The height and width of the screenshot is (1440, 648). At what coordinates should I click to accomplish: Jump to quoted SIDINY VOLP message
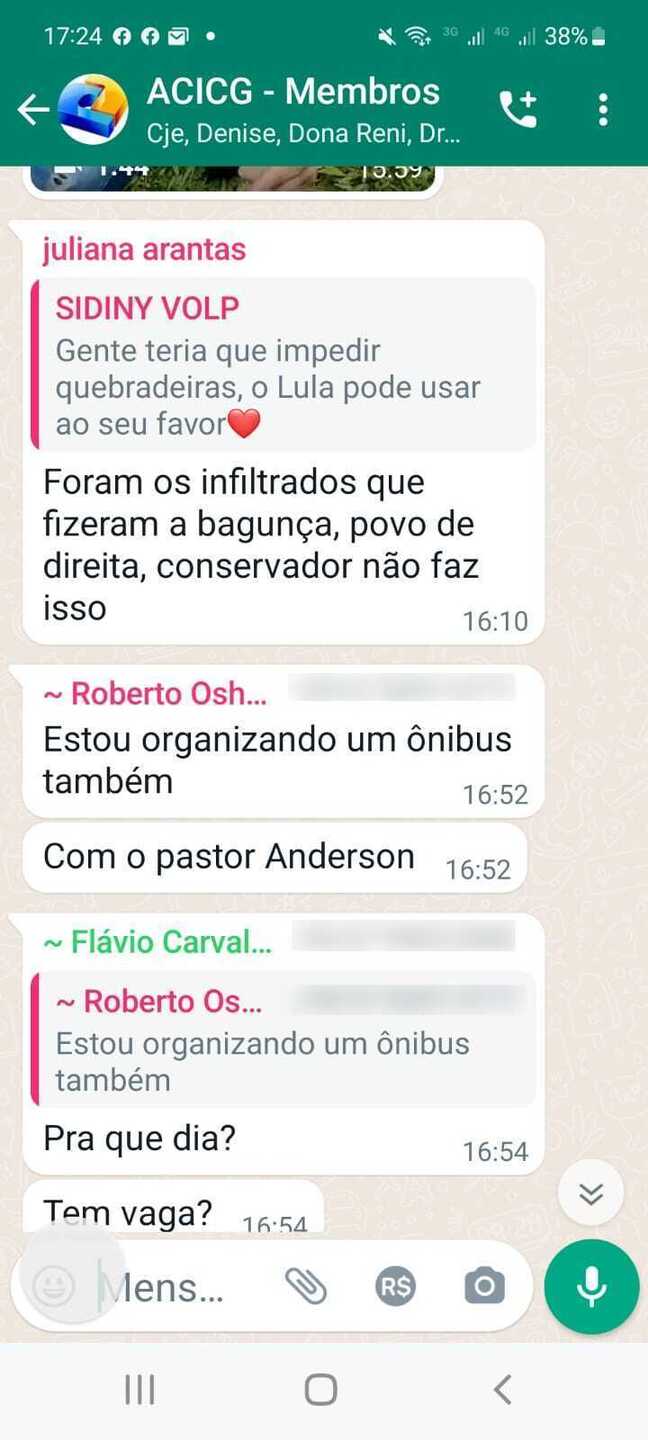point(284,365)
